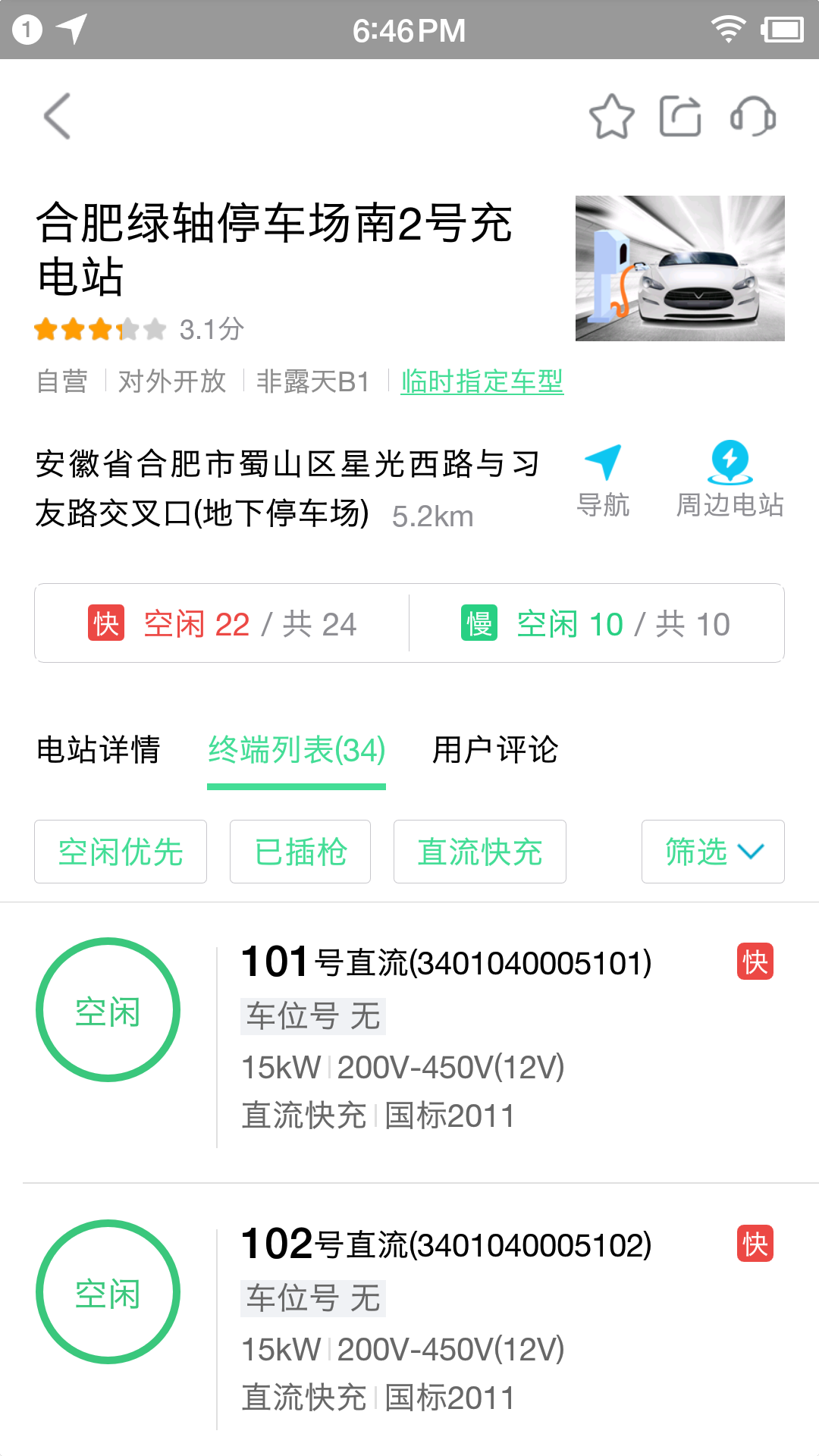The height and width of the screenshot is (1456, 819).
Task: Tap the 空闲 status on charger 101
Action: click(x=108, y=1010)
